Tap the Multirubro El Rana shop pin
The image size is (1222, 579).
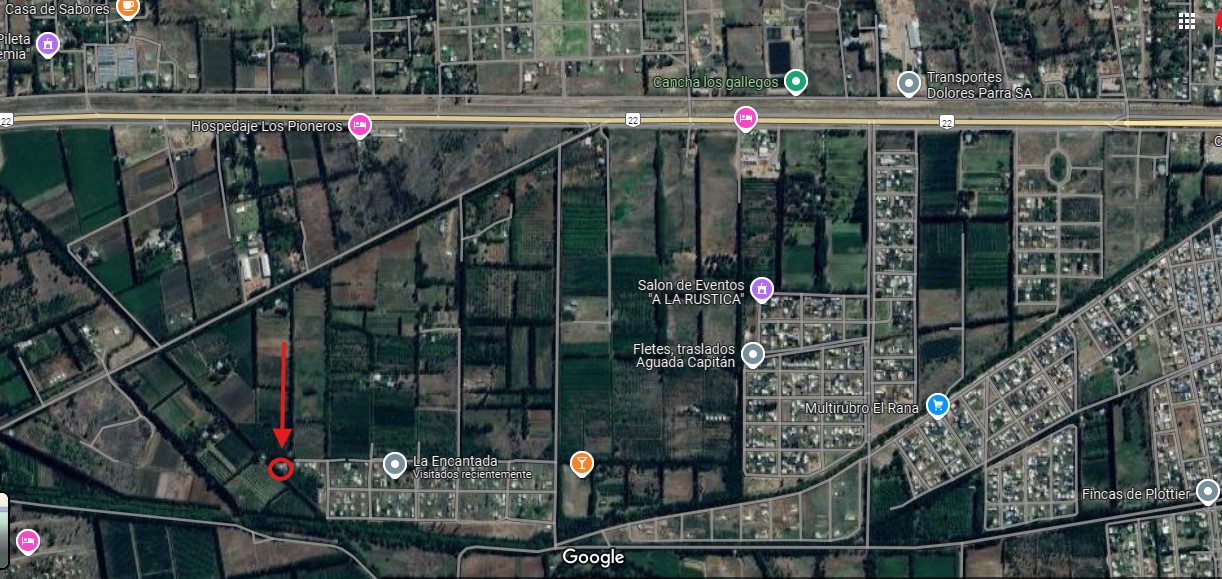[937, 406]
